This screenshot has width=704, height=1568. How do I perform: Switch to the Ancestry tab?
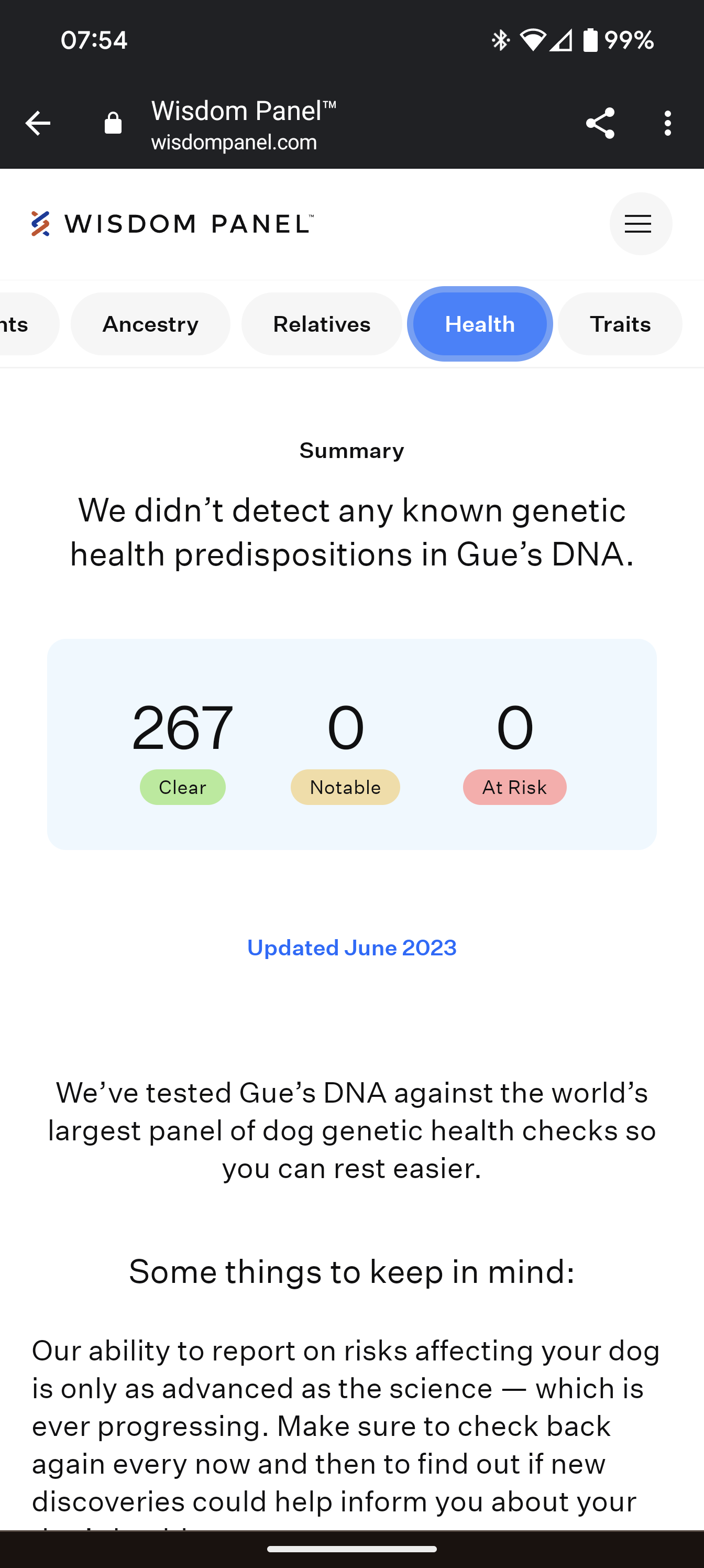(150, 324)
